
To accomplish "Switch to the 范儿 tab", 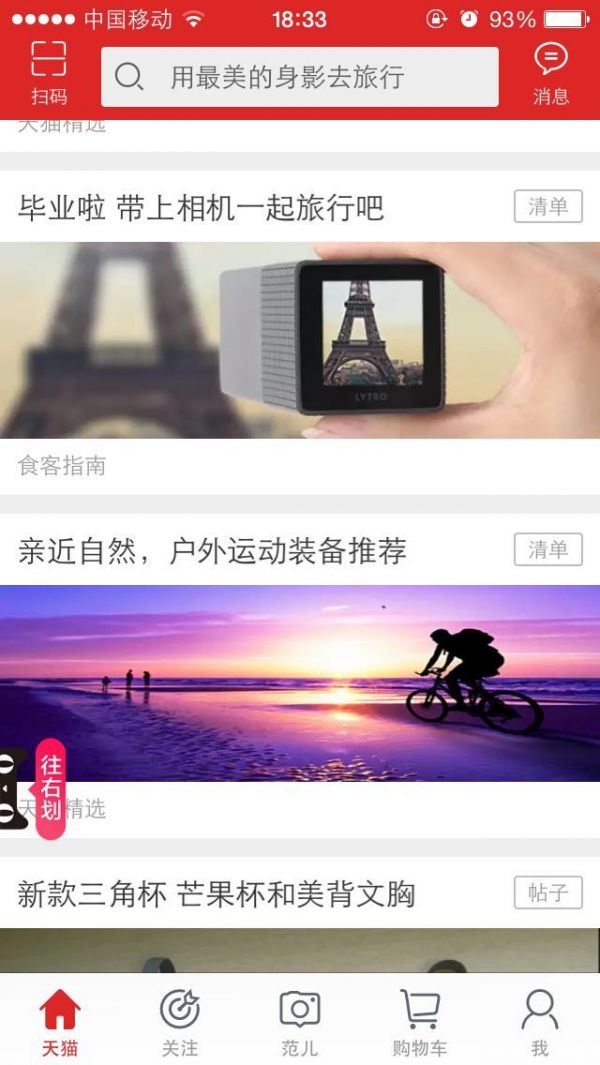I will (x=300, y=1022).
